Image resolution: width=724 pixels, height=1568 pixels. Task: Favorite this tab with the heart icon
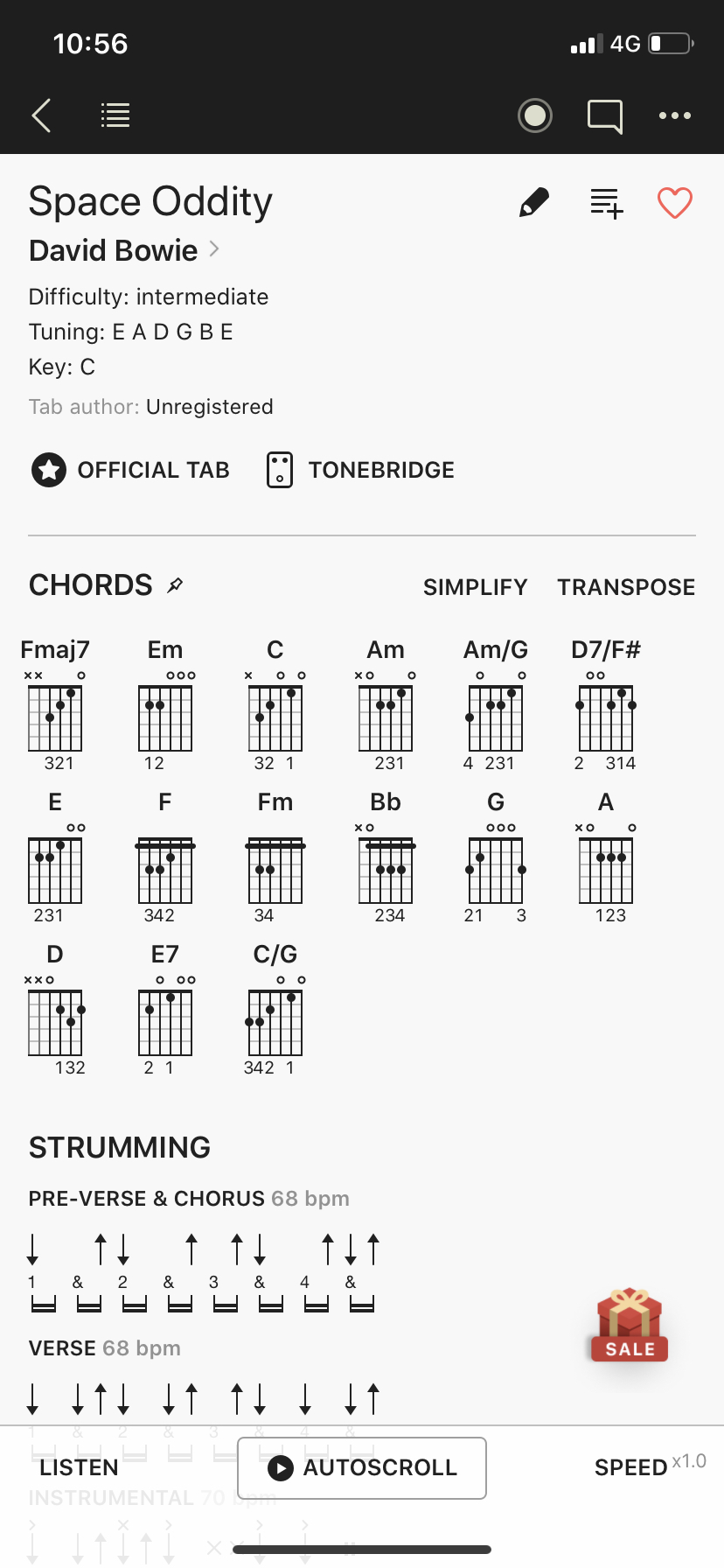click(675, 203)
